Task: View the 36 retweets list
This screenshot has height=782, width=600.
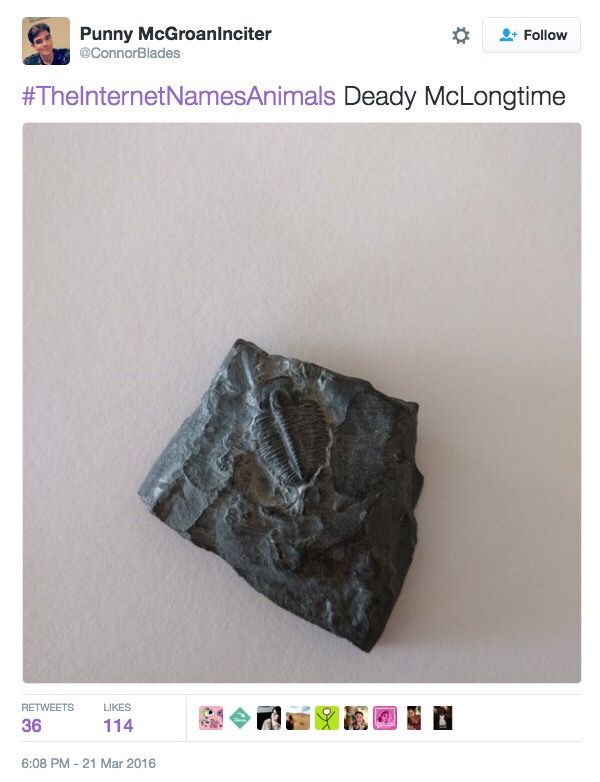Action: [x=32, y=725]
